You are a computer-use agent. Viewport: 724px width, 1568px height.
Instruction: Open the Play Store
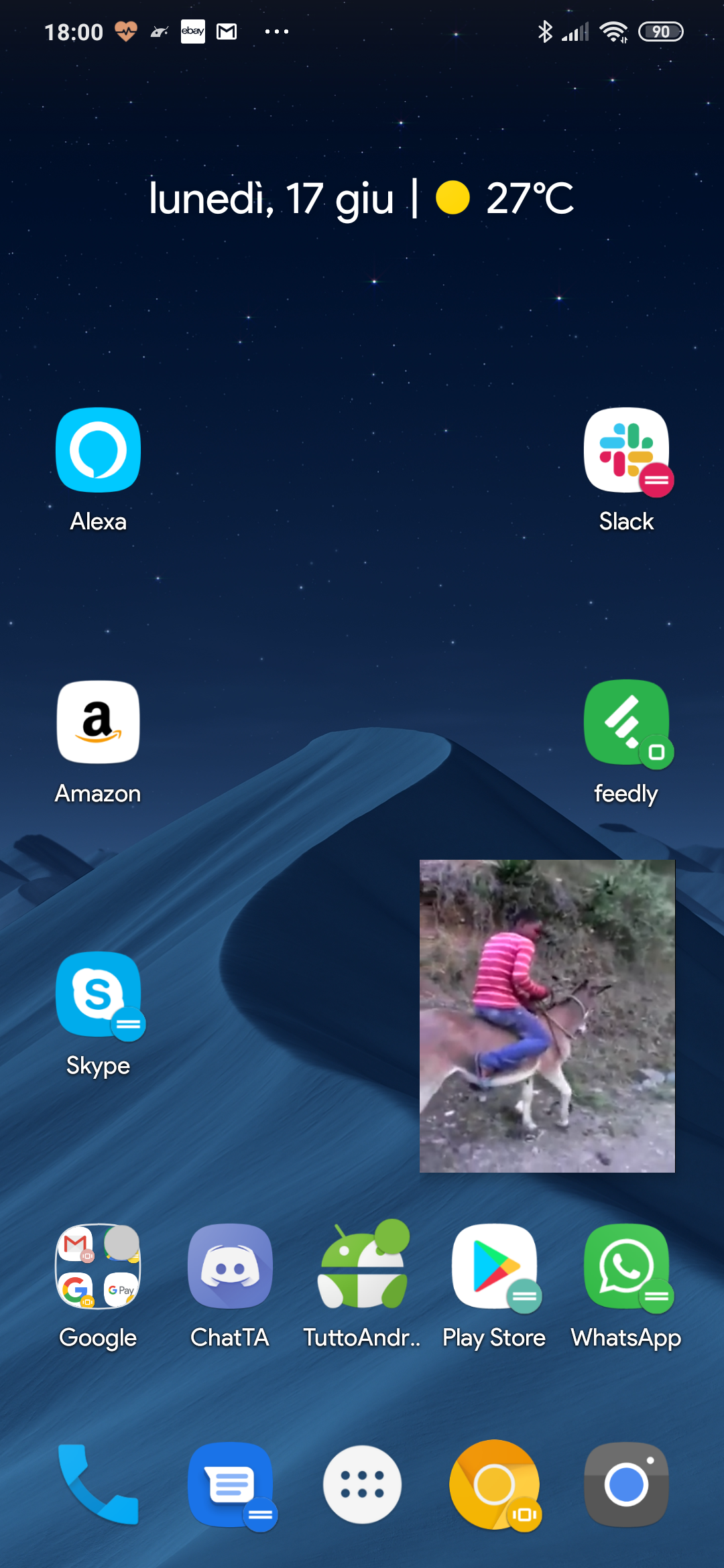click(x=494, y=1266)
